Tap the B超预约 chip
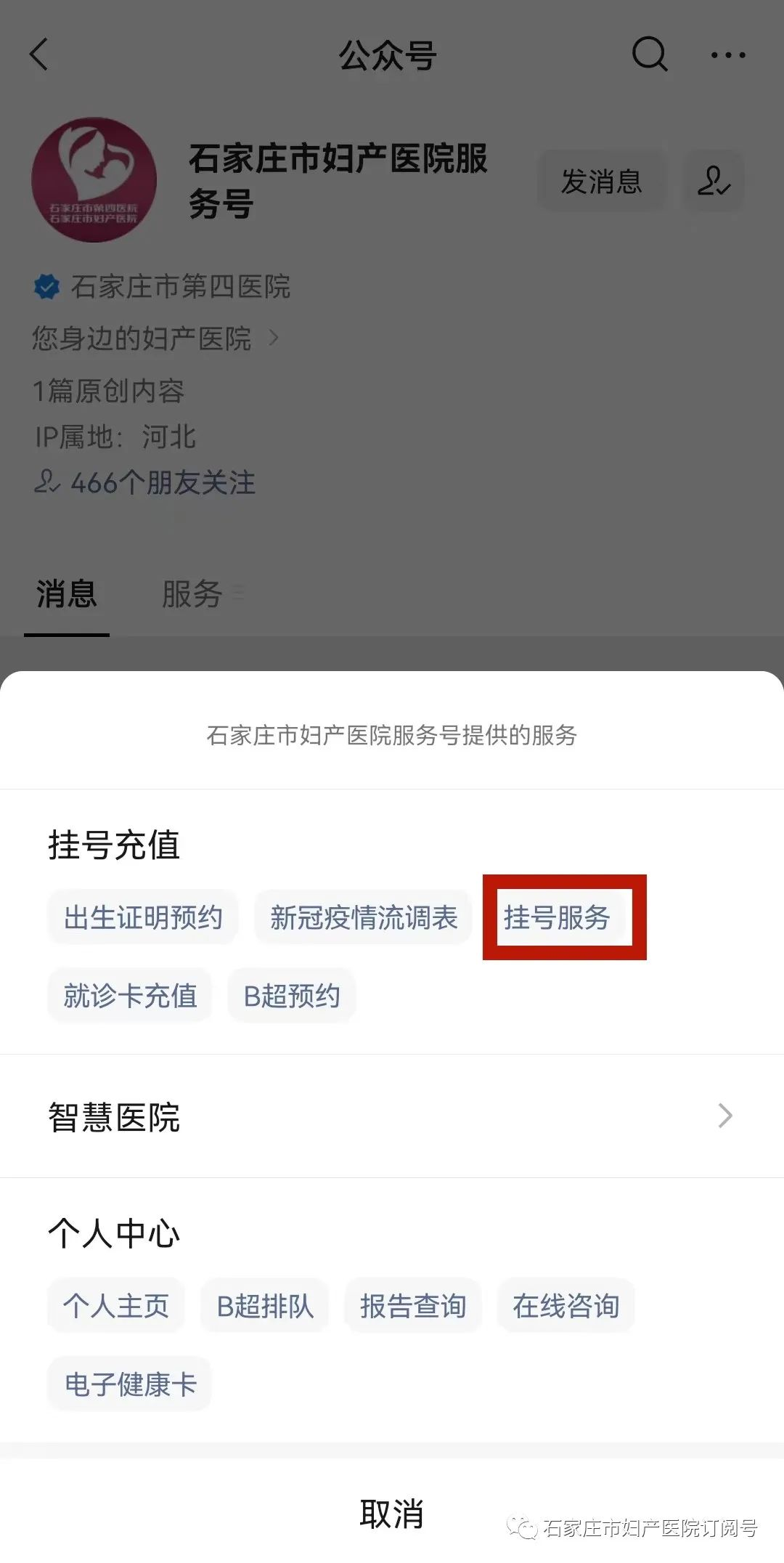Screen dimensions: 784x1563 (x=291, y=995)
